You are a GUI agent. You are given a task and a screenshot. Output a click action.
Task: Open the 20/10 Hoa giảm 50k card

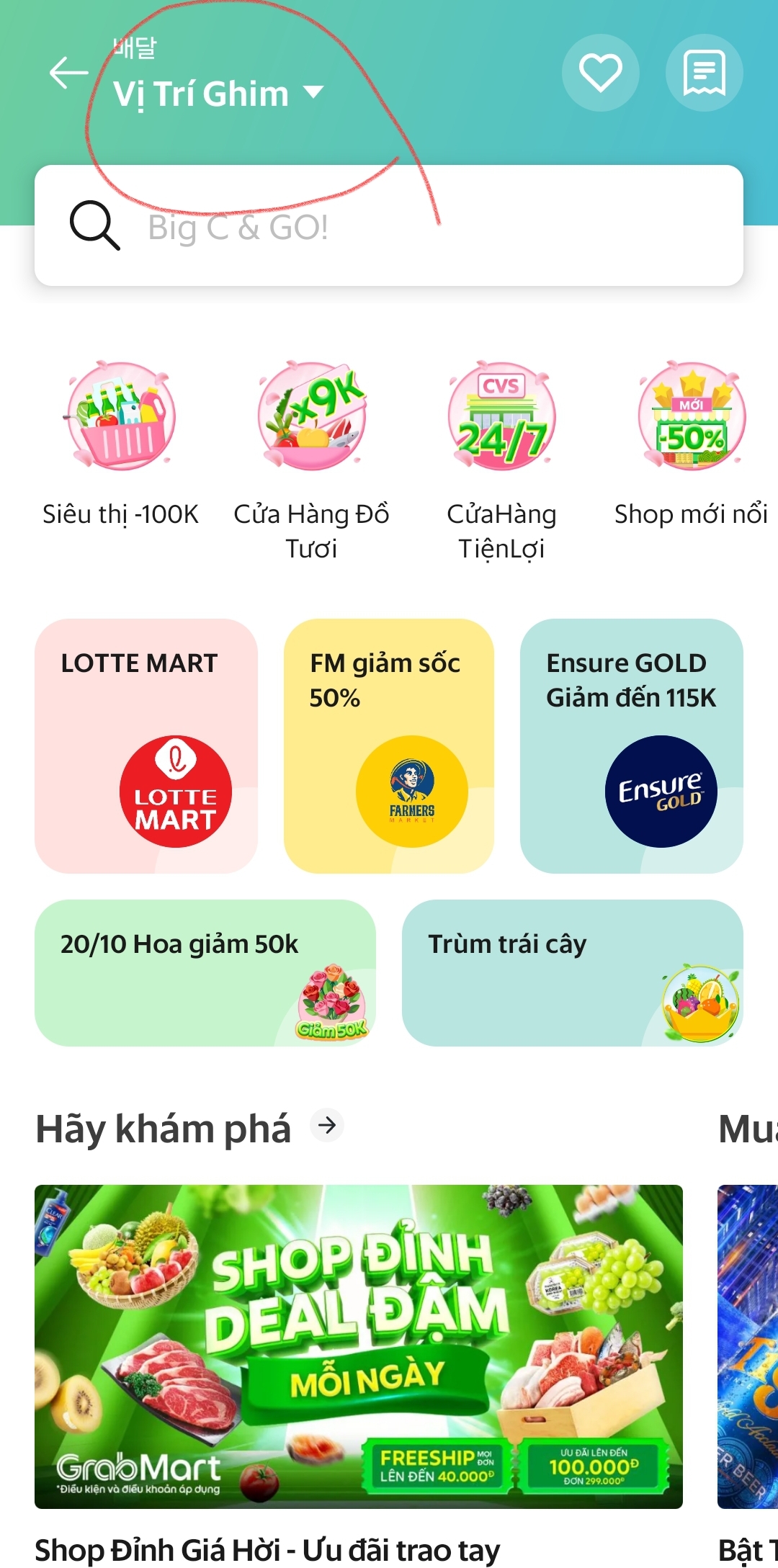tap(205, 972)
